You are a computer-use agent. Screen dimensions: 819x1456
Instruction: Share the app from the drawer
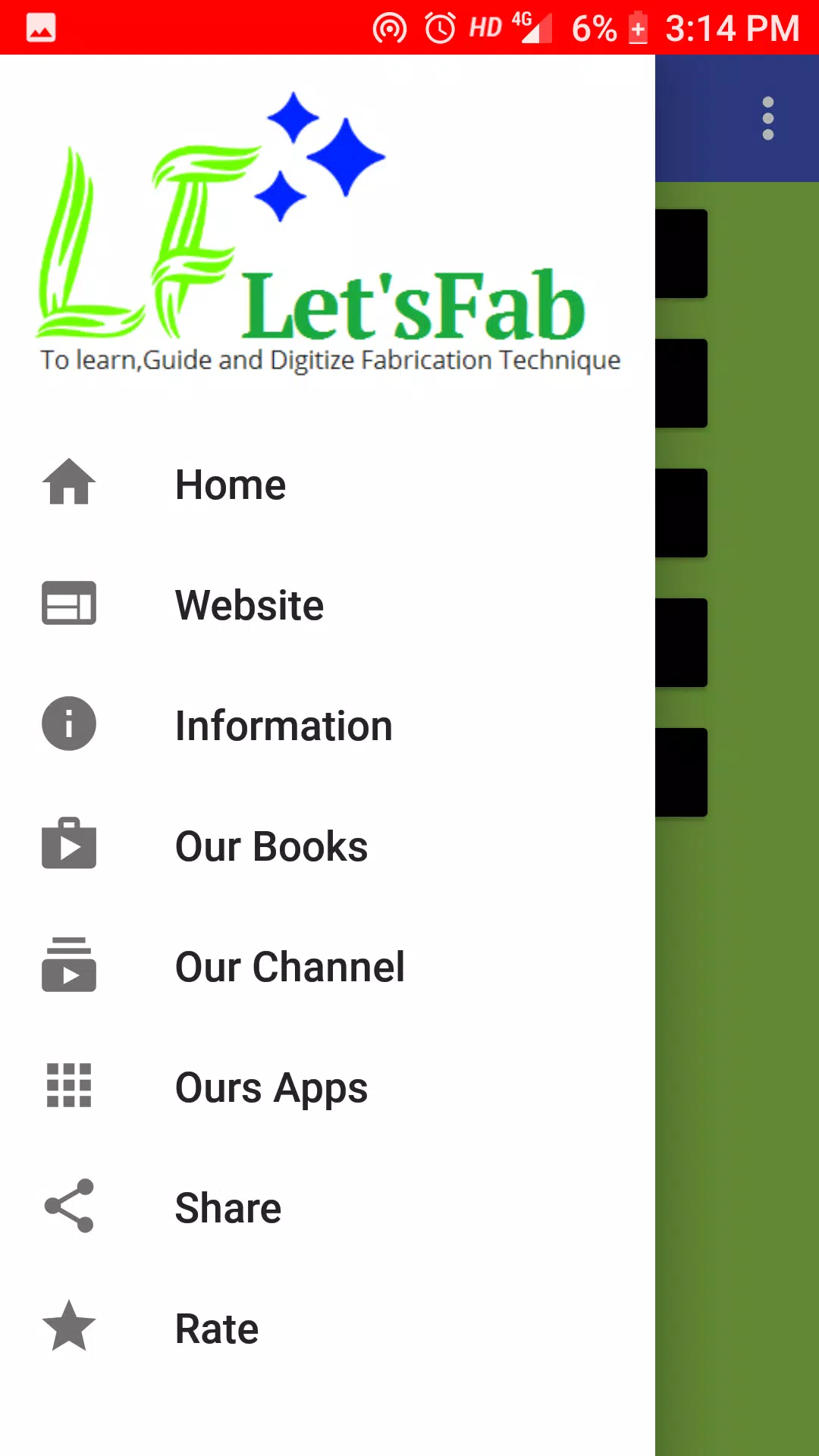(227, 1208)
